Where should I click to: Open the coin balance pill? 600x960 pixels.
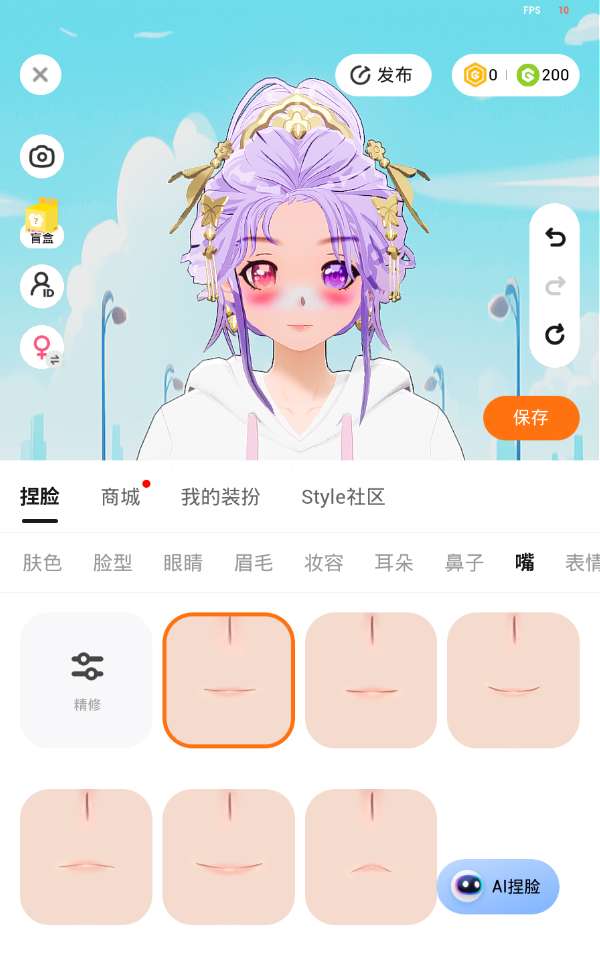(515, 75)
